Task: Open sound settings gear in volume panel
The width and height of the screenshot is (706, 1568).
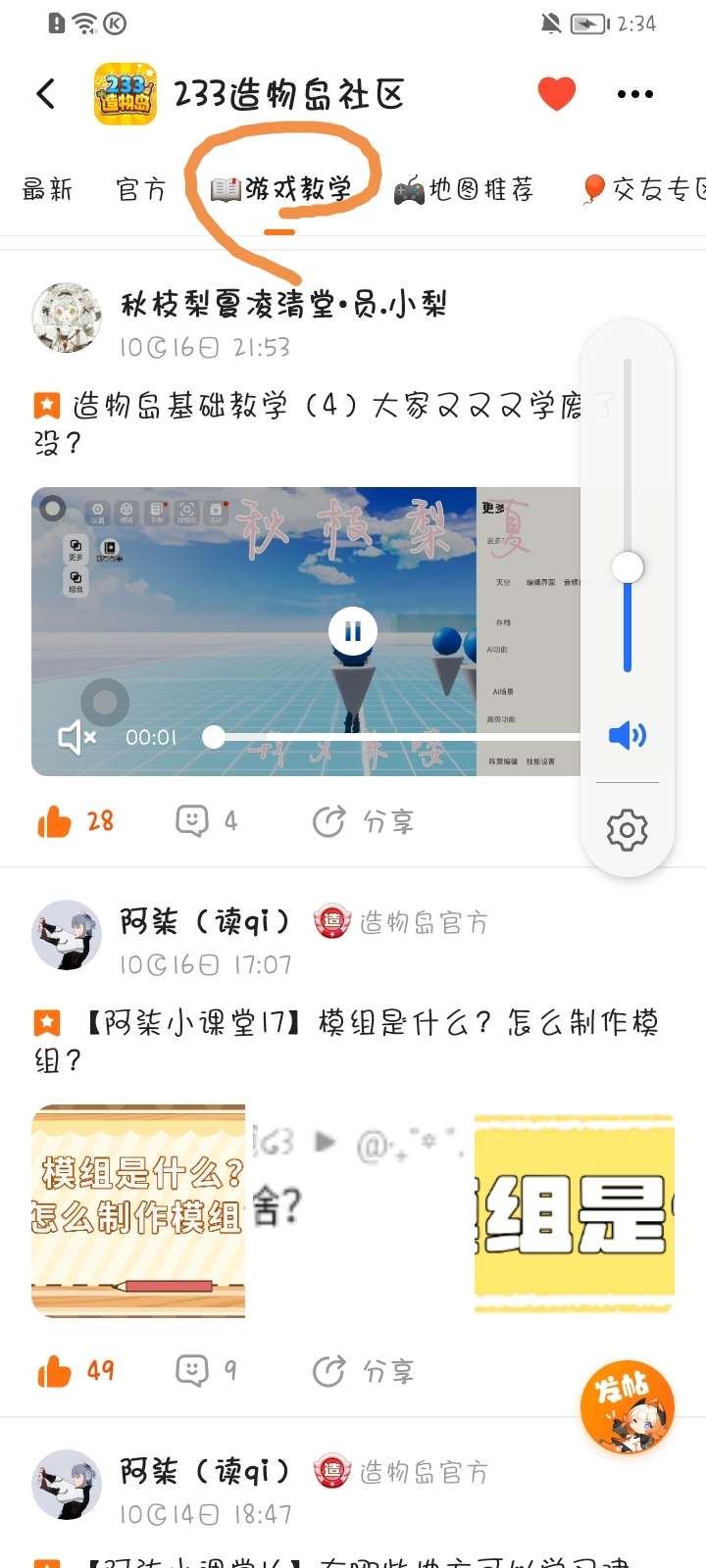Action: point(628,830)
